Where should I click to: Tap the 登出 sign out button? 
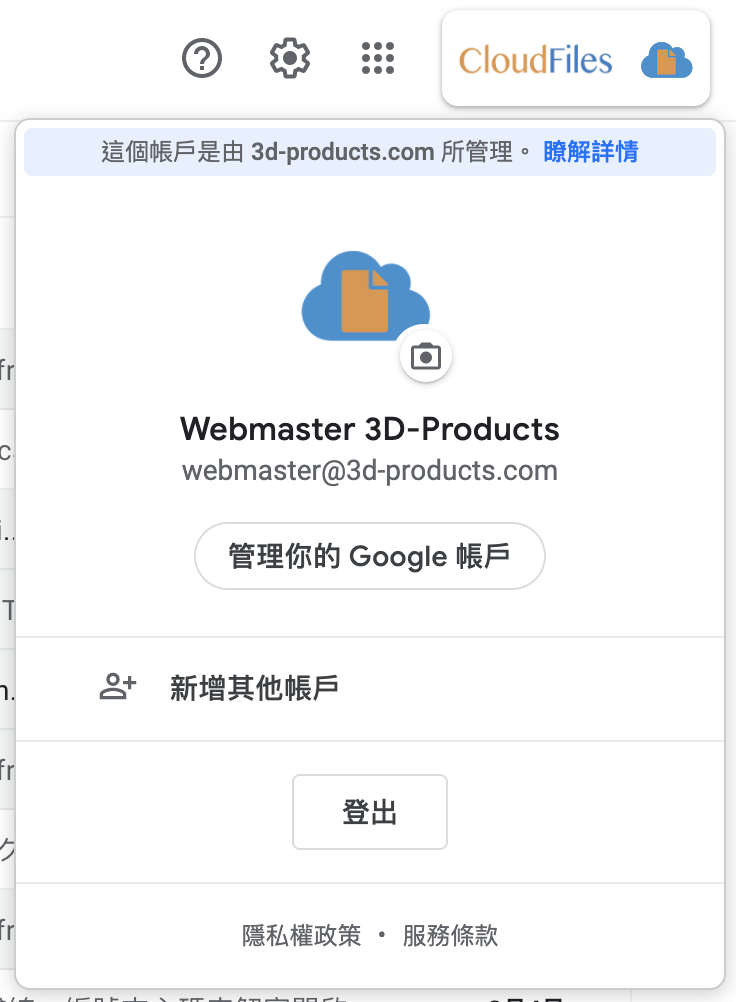point(369,812)
